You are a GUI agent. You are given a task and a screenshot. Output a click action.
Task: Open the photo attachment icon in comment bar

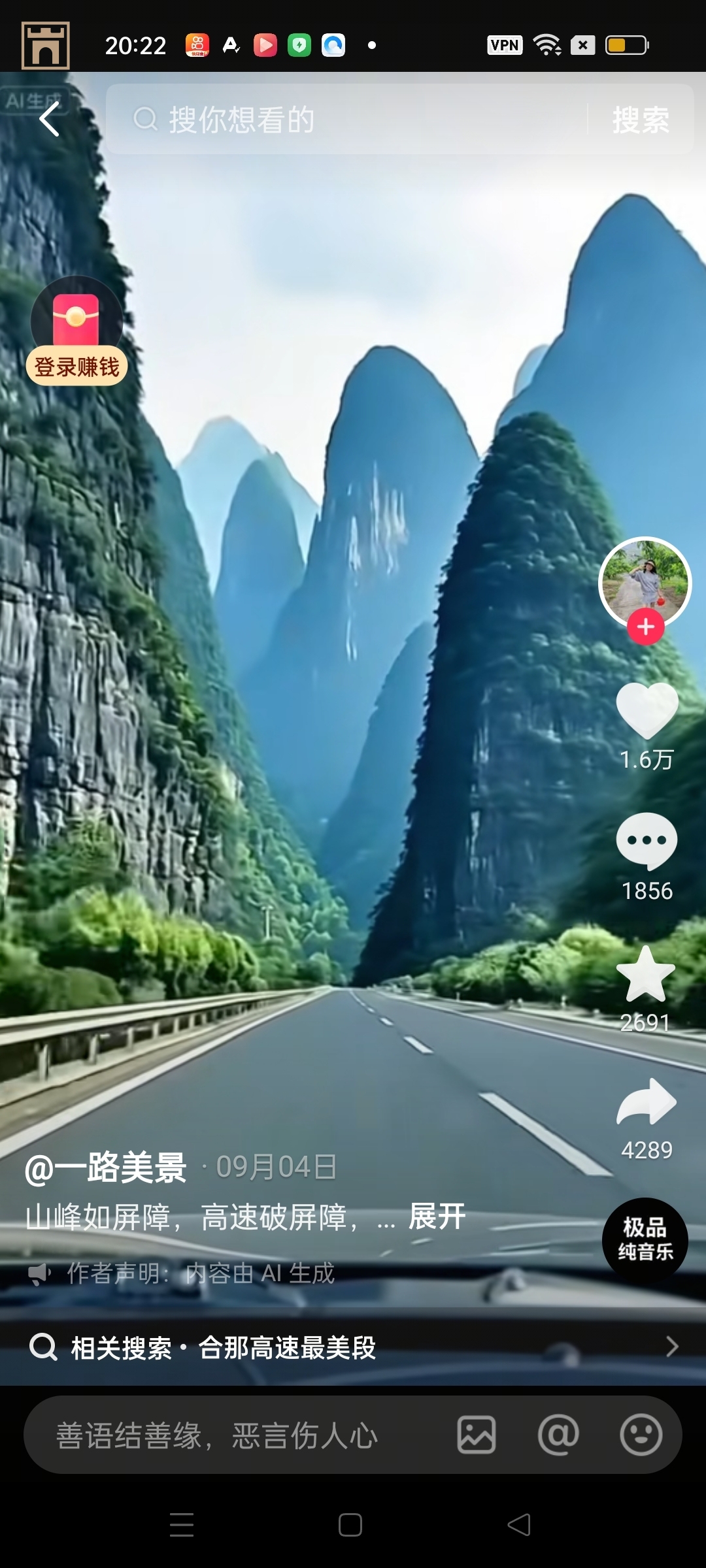476,1434
